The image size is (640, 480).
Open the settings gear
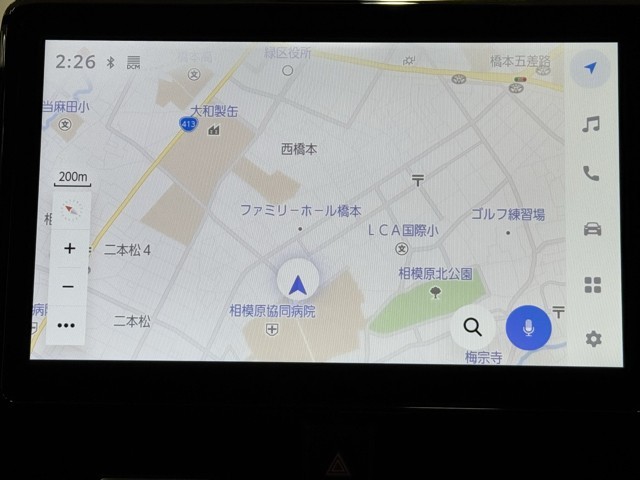[x=593, y=339]
